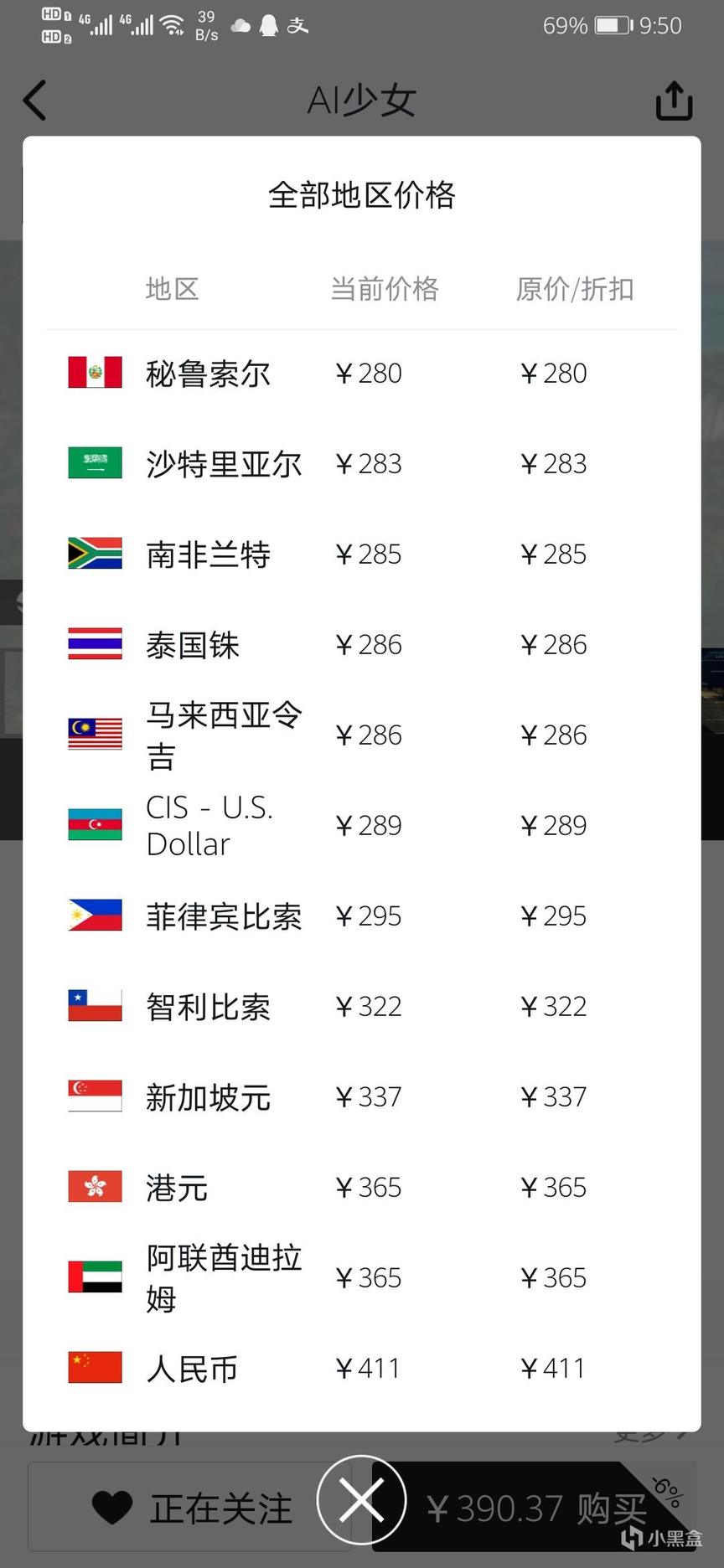Buy the game for ¥390.37

coord(536,1509)
